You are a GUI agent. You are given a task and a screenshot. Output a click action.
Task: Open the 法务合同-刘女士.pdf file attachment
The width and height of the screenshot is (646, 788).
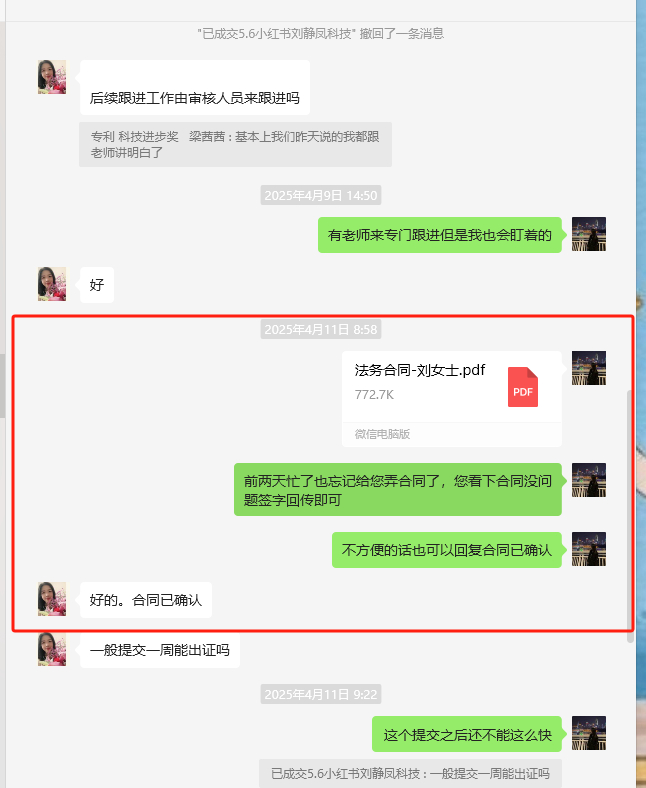pos(451,385)
